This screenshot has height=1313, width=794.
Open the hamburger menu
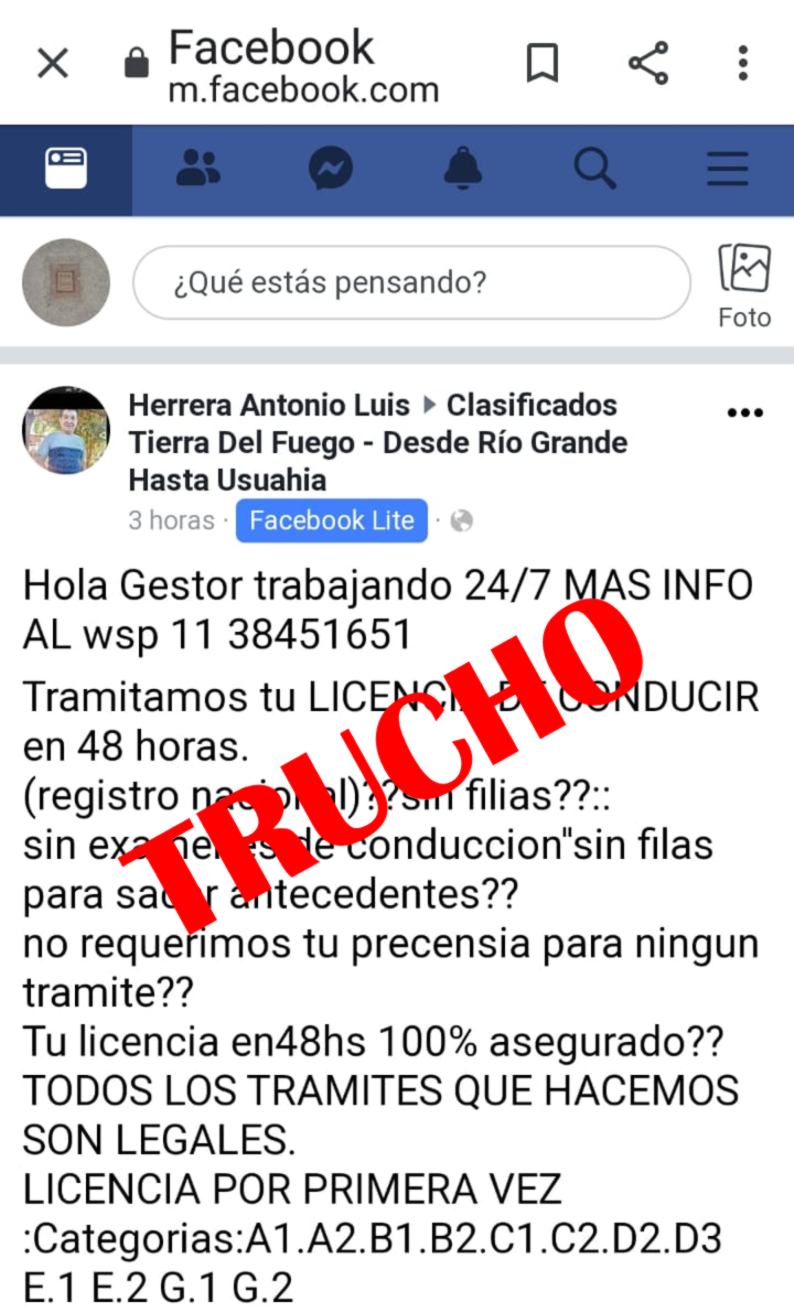pyautogui.click(x=728, y=169)
